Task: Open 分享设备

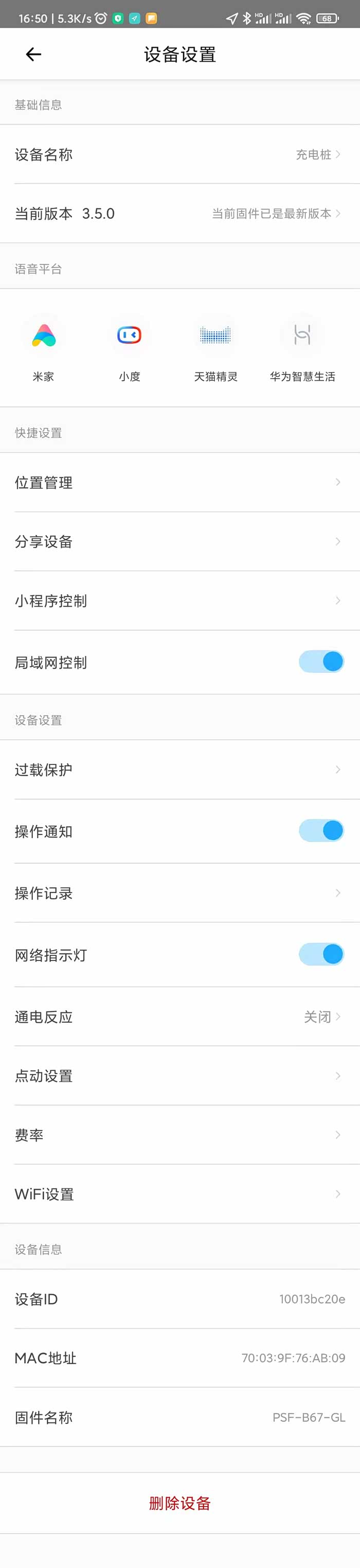Action: [180, 542]
